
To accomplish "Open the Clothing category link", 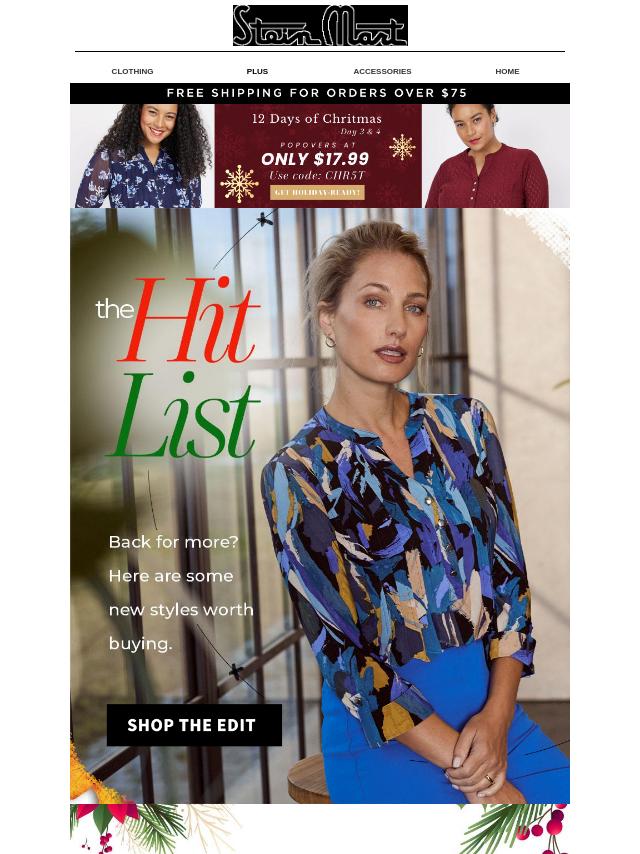I will pyautogui.click(x=132, y=71).
